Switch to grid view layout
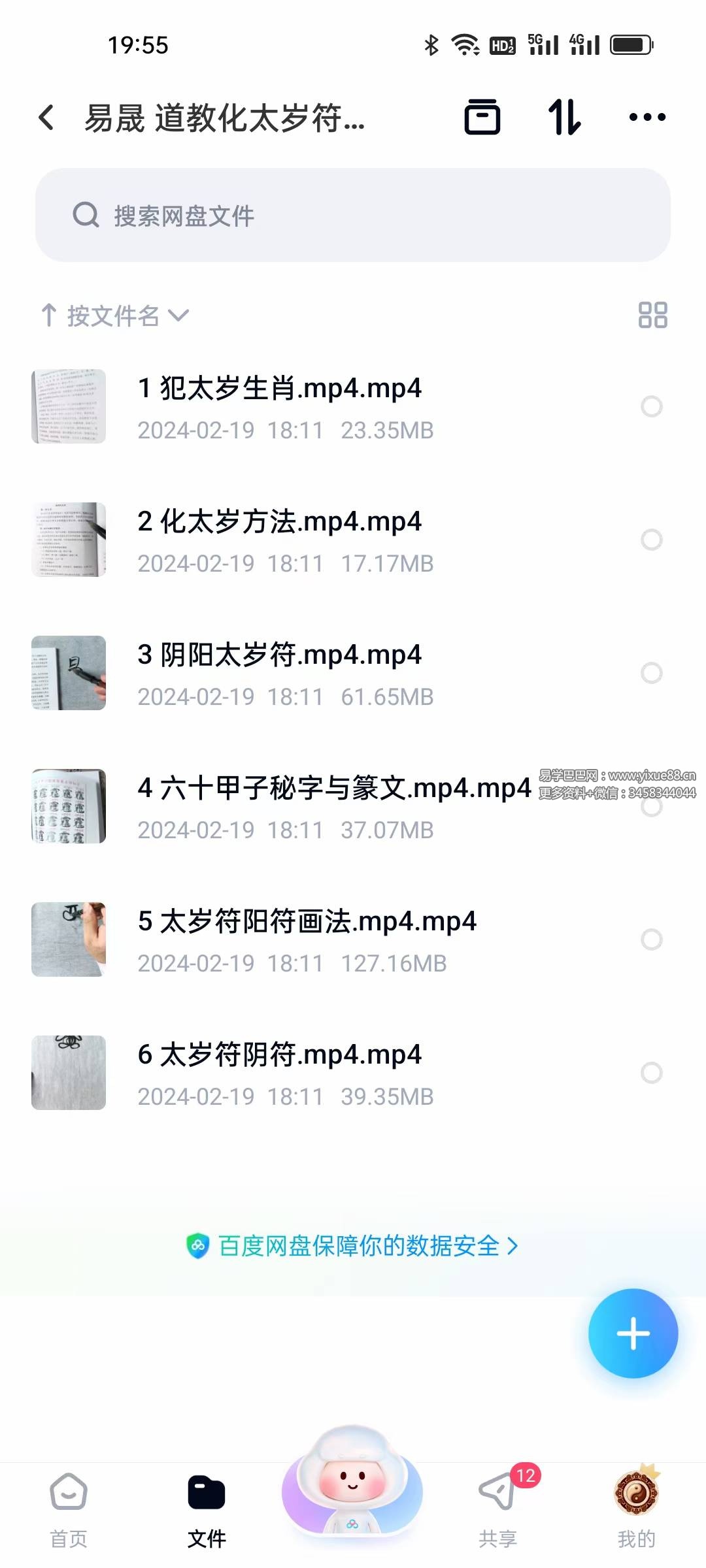706x1568 pixels. pos(652,315)
